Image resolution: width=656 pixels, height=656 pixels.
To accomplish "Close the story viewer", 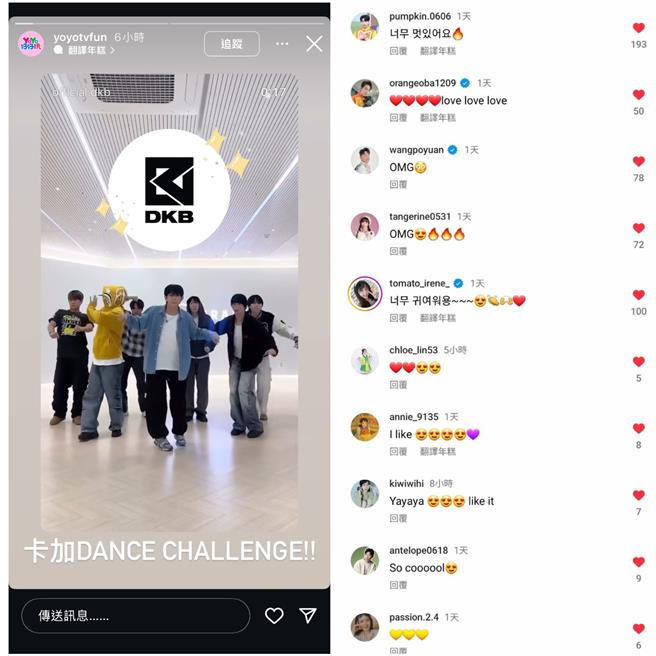I will (314, 44).
